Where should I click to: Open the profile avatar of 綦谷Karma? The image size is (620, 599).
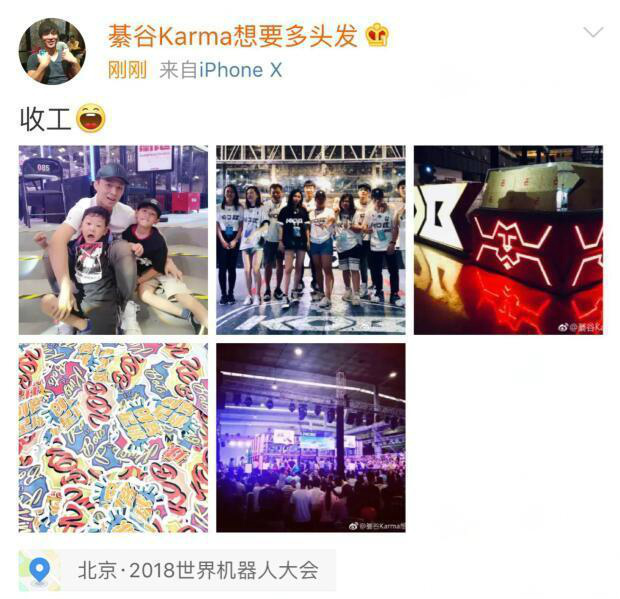pyautogui.click(x=52, y=52)
